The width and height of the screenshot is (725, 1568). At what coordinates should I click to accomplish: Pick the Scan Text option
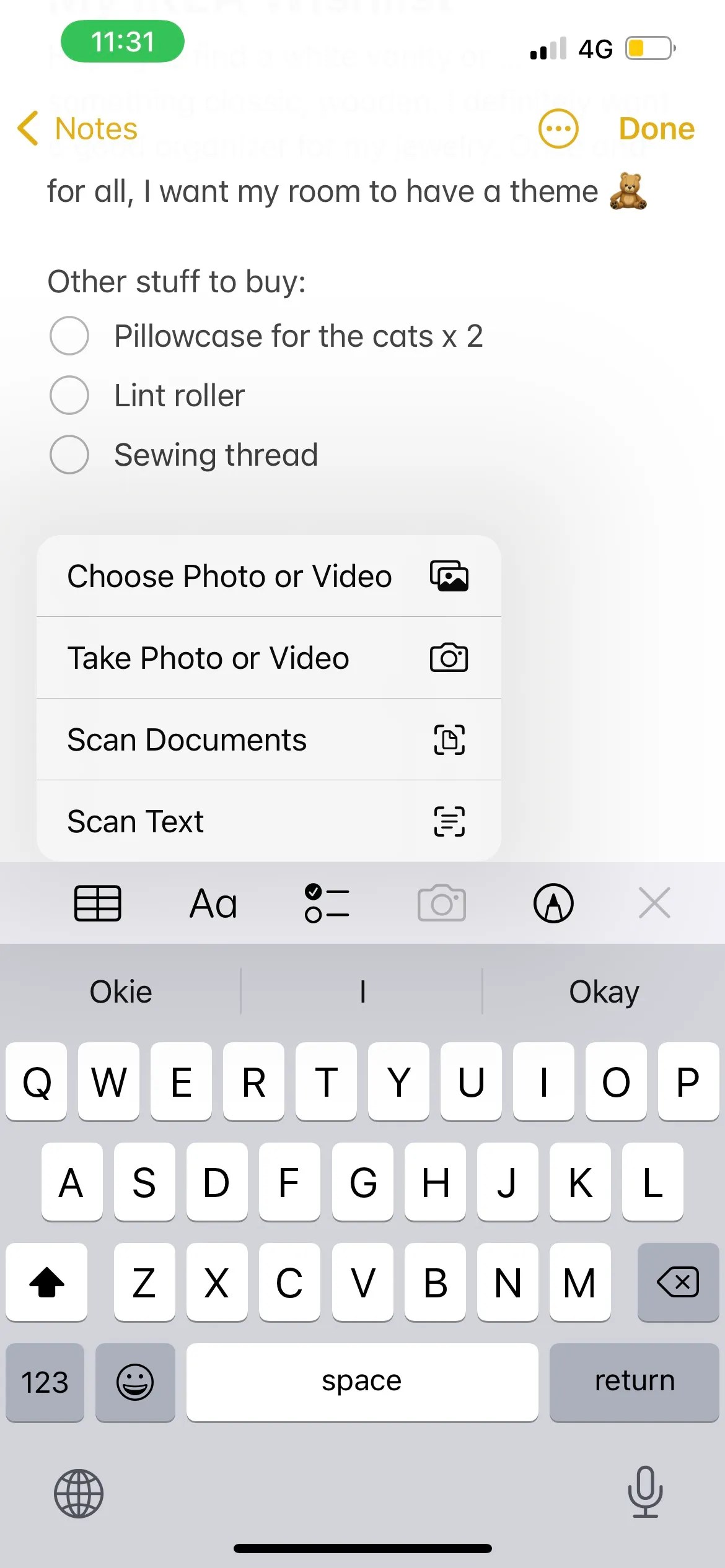pyautogui.click(x=268, y=821)
